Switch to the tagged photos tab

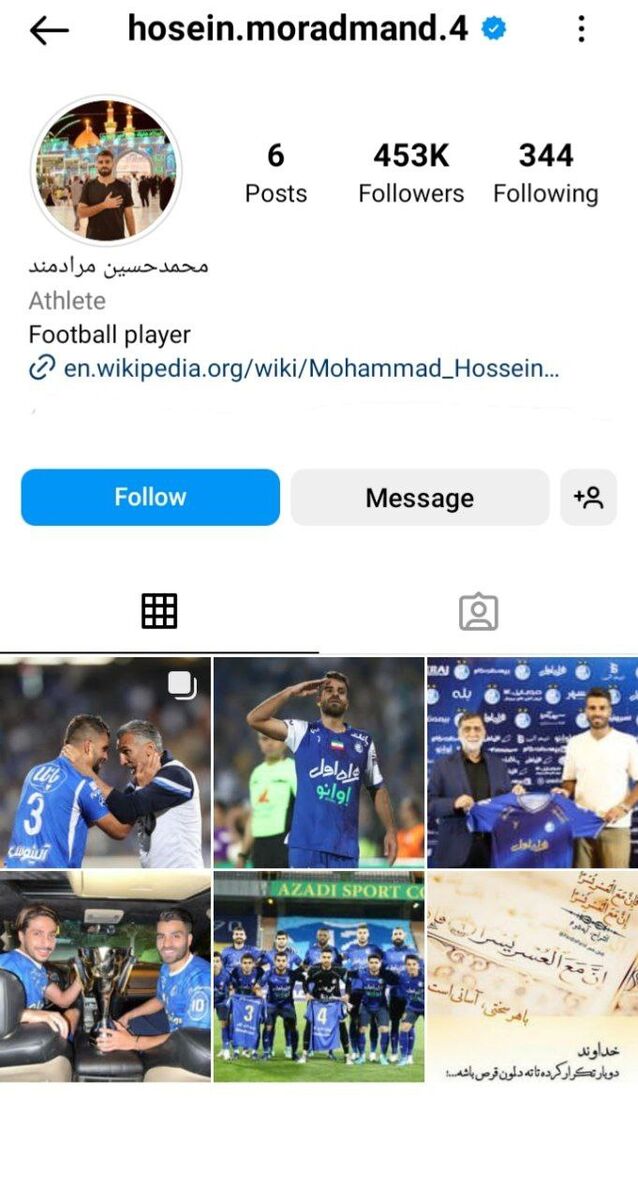[x=478, y=611]
